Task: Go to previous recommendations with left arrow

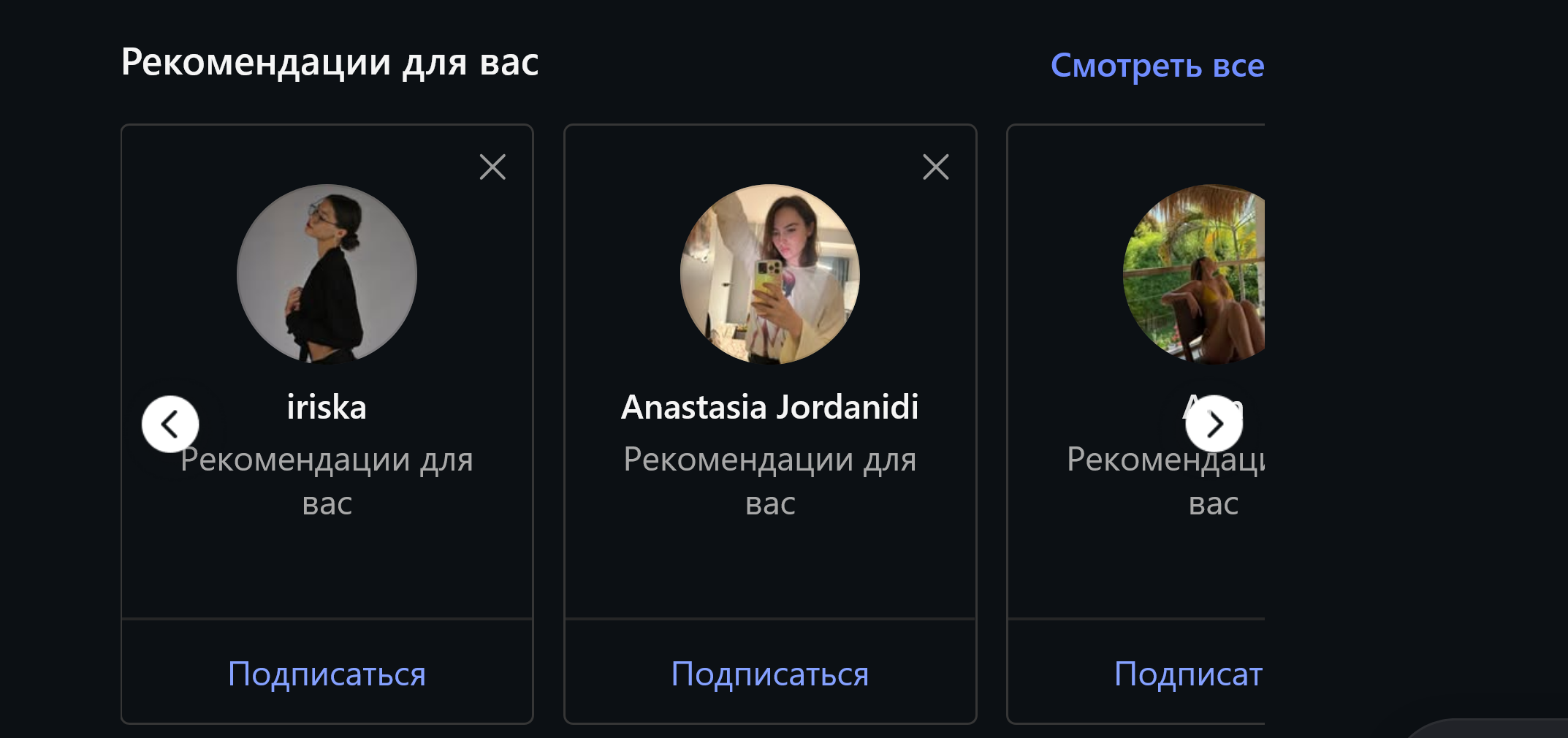Action: (x=170, y=424)
